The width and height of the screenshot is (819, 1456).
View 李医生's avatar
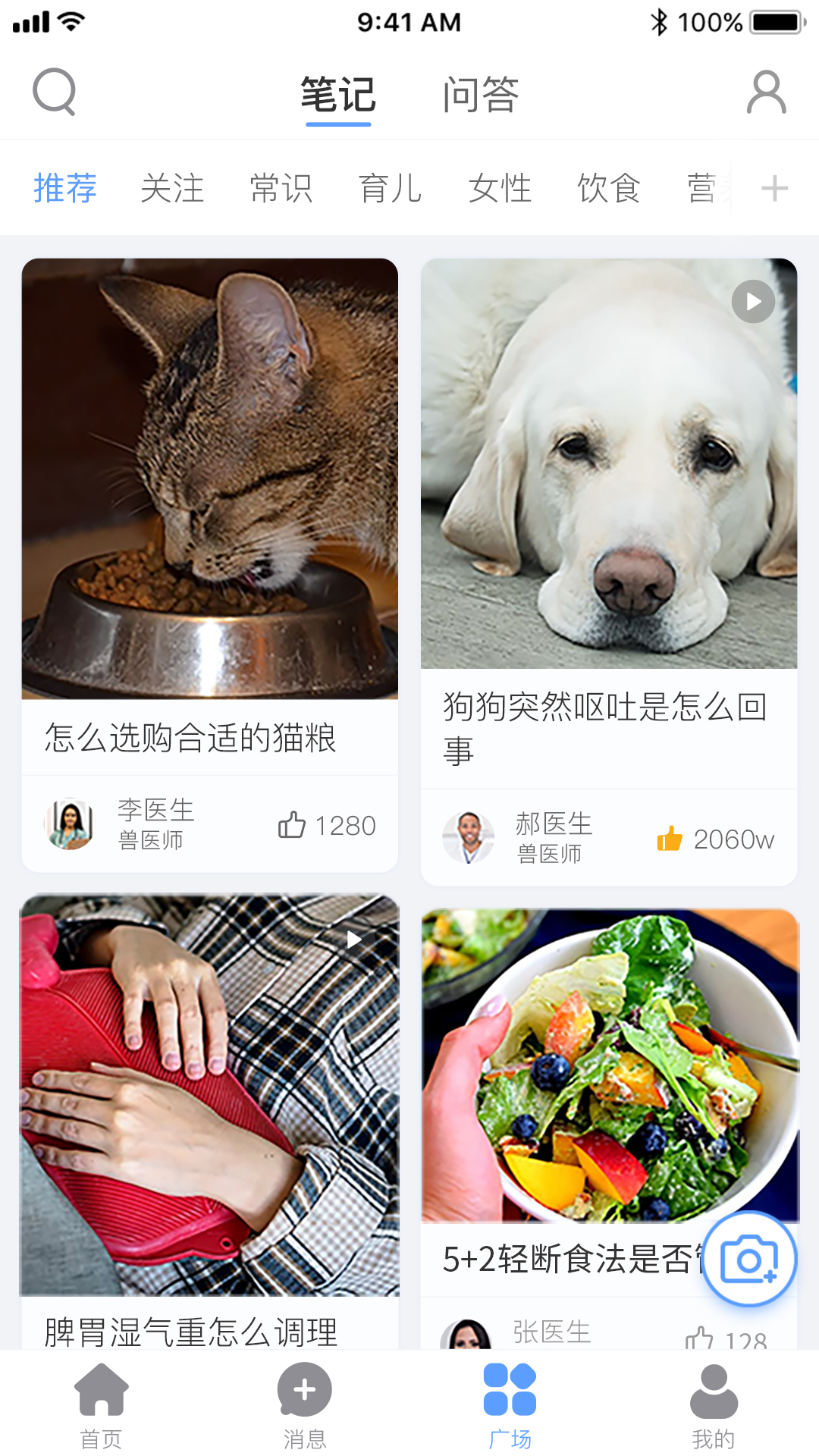point(70,825)
